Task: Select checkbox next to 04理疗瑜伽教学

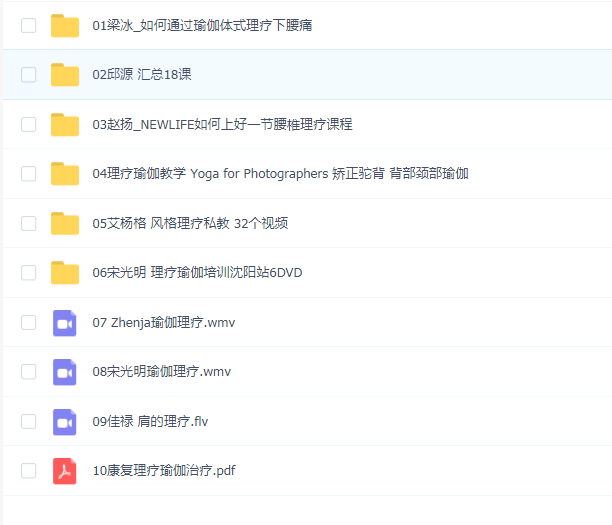Action: pyautogui.click(x=29, y=174)
